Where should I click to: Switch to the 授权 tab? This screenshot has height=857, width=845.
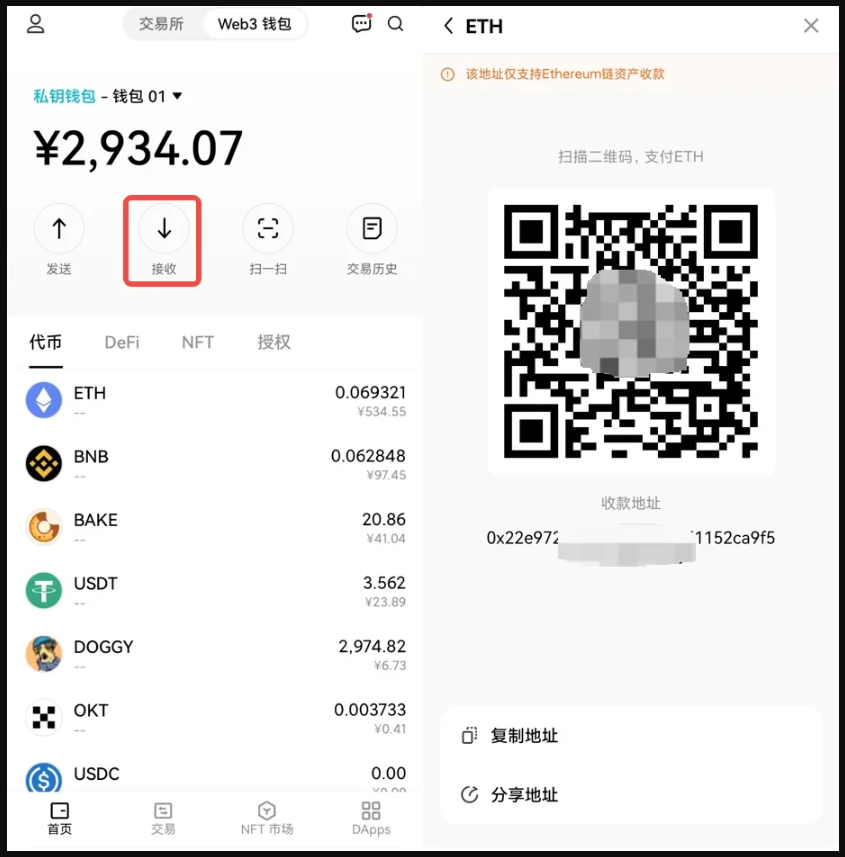coord(274,342)
